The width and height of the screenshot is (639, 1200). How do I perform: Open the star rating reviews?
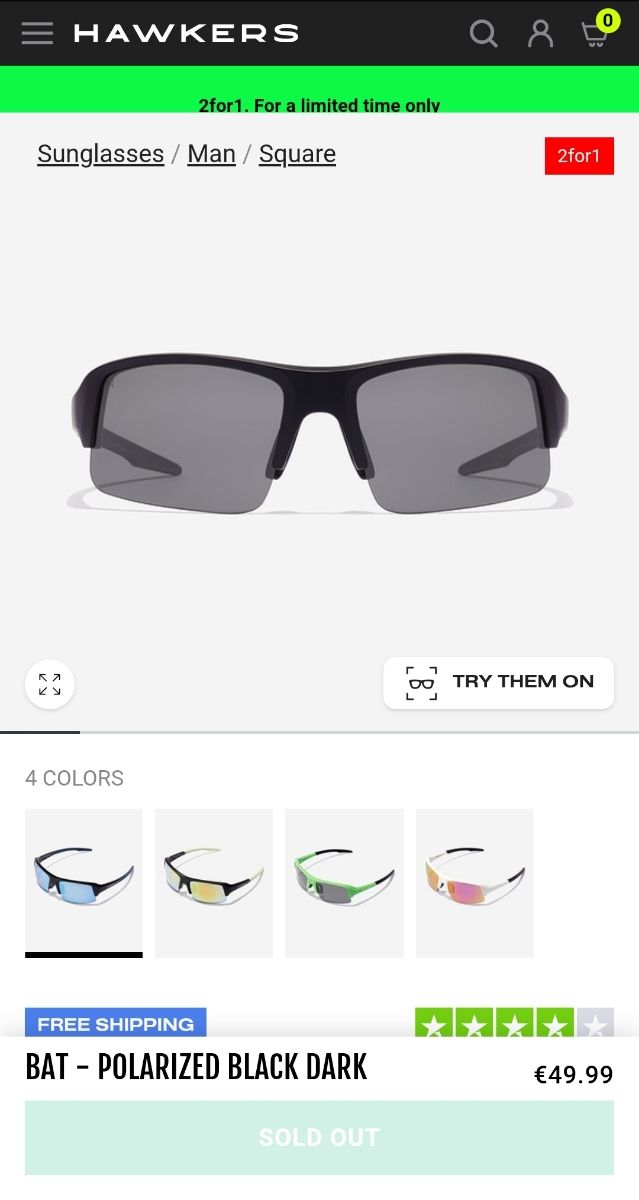point(514,1022)
